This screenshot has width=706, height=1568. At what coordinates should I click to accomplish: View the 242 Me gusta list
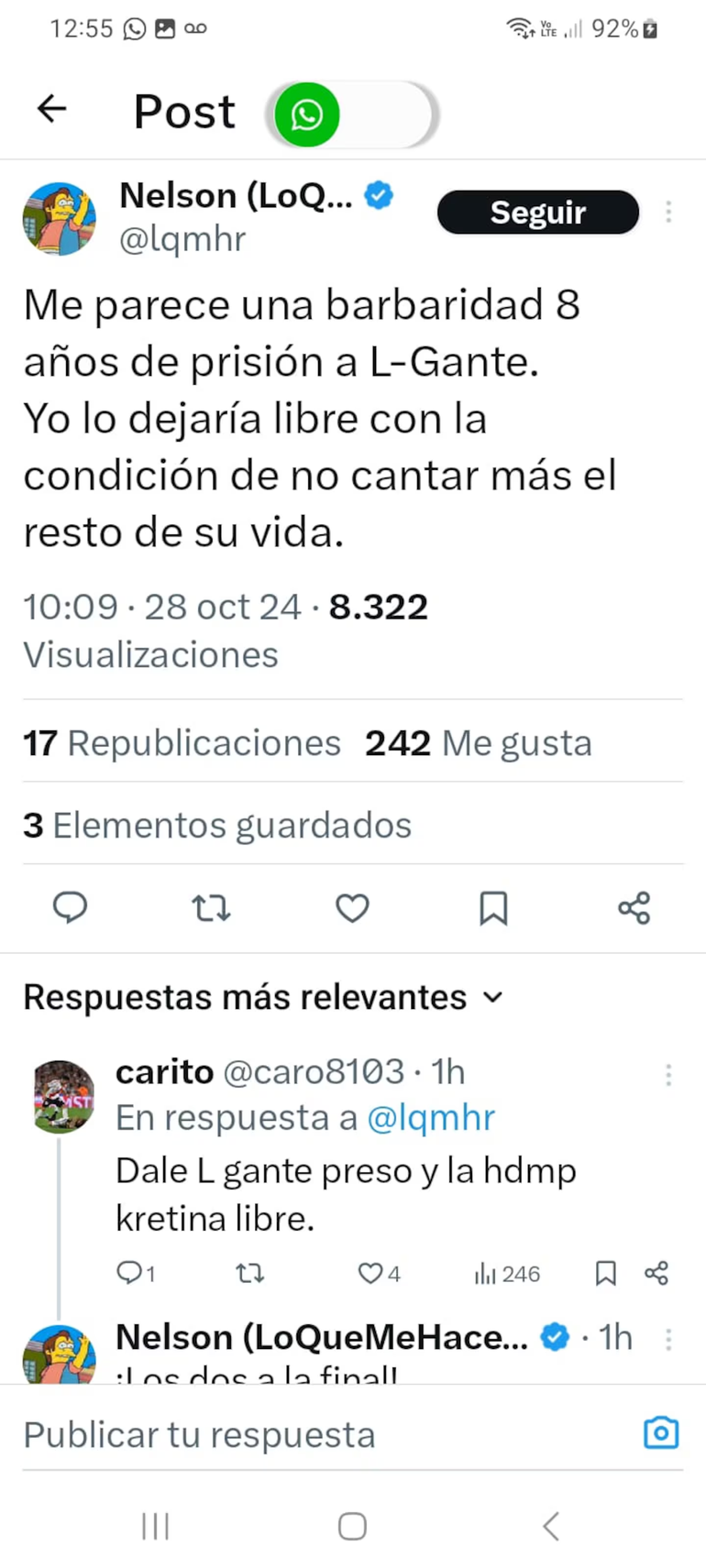pyautogui.click(x=478, y=743)
